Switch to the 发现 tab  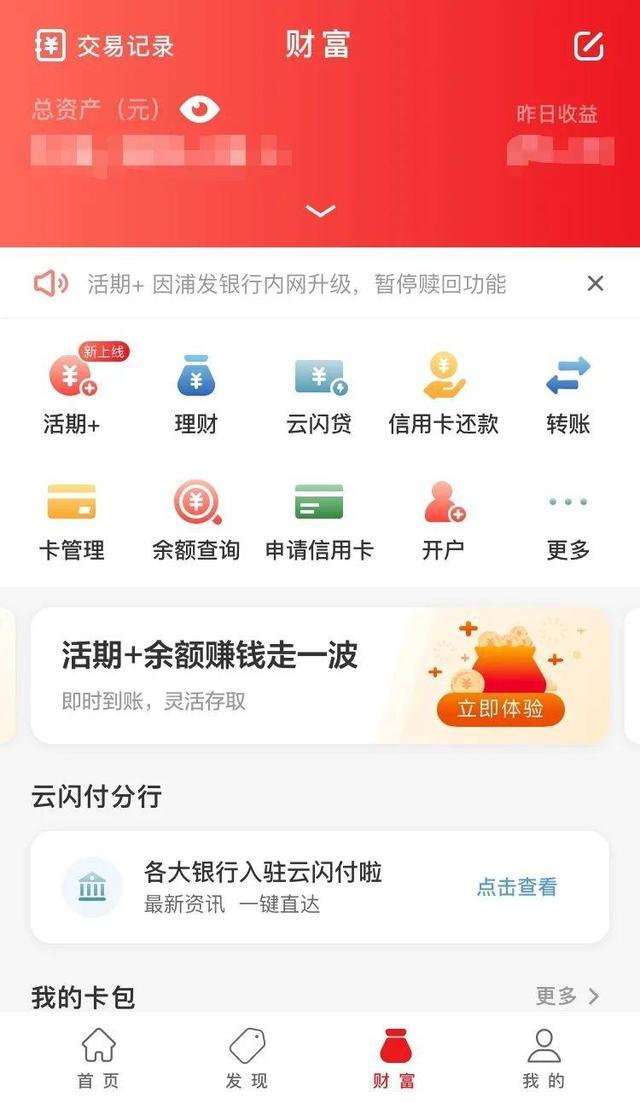click(246, 1059)
